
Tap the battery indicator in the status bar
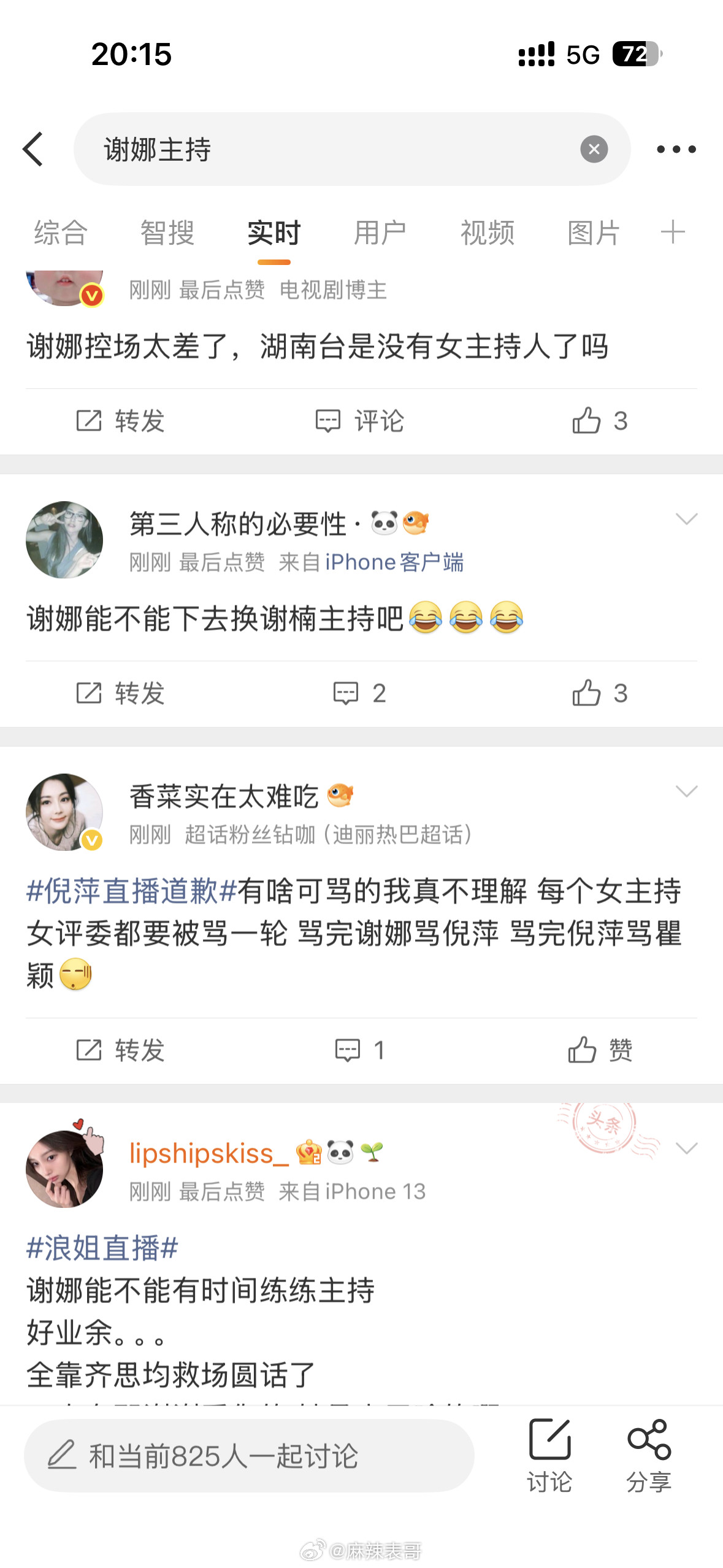636,55
